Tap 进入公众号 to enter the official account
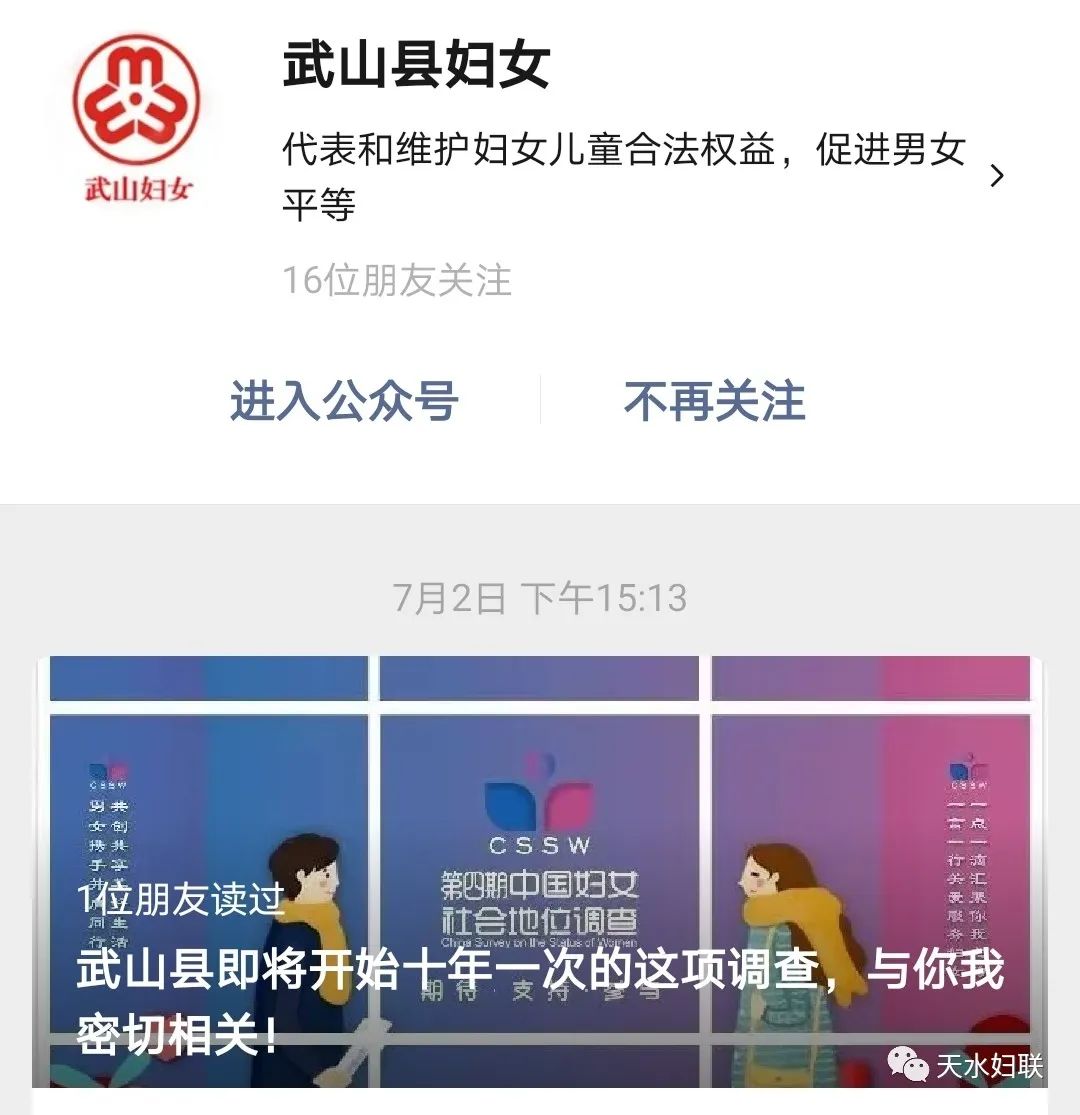 click(344, 401)
